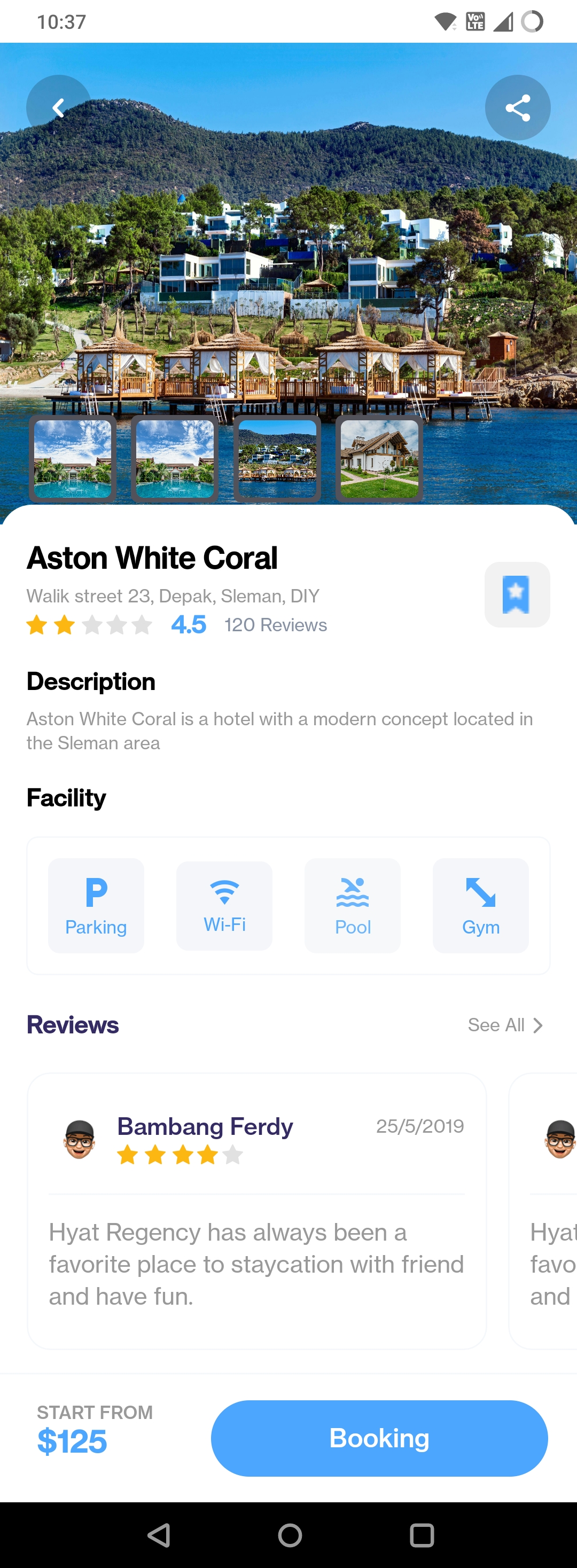Bookmark Aston White Coral
The image size is (577, 1568).
coord(517,594)
